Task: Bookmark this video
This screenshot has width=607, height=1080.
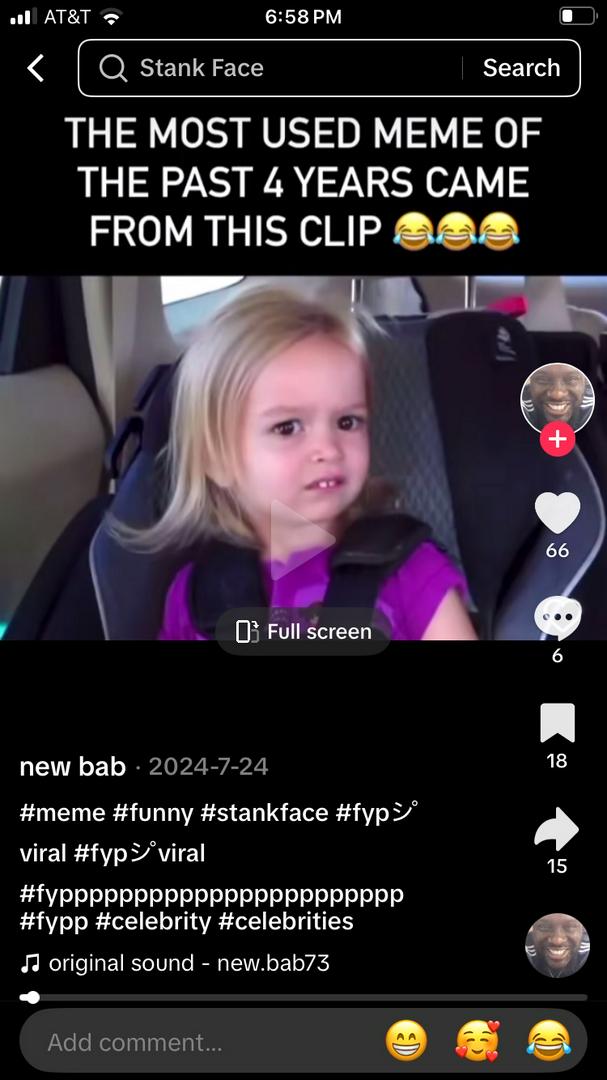Action: [557, 723]
